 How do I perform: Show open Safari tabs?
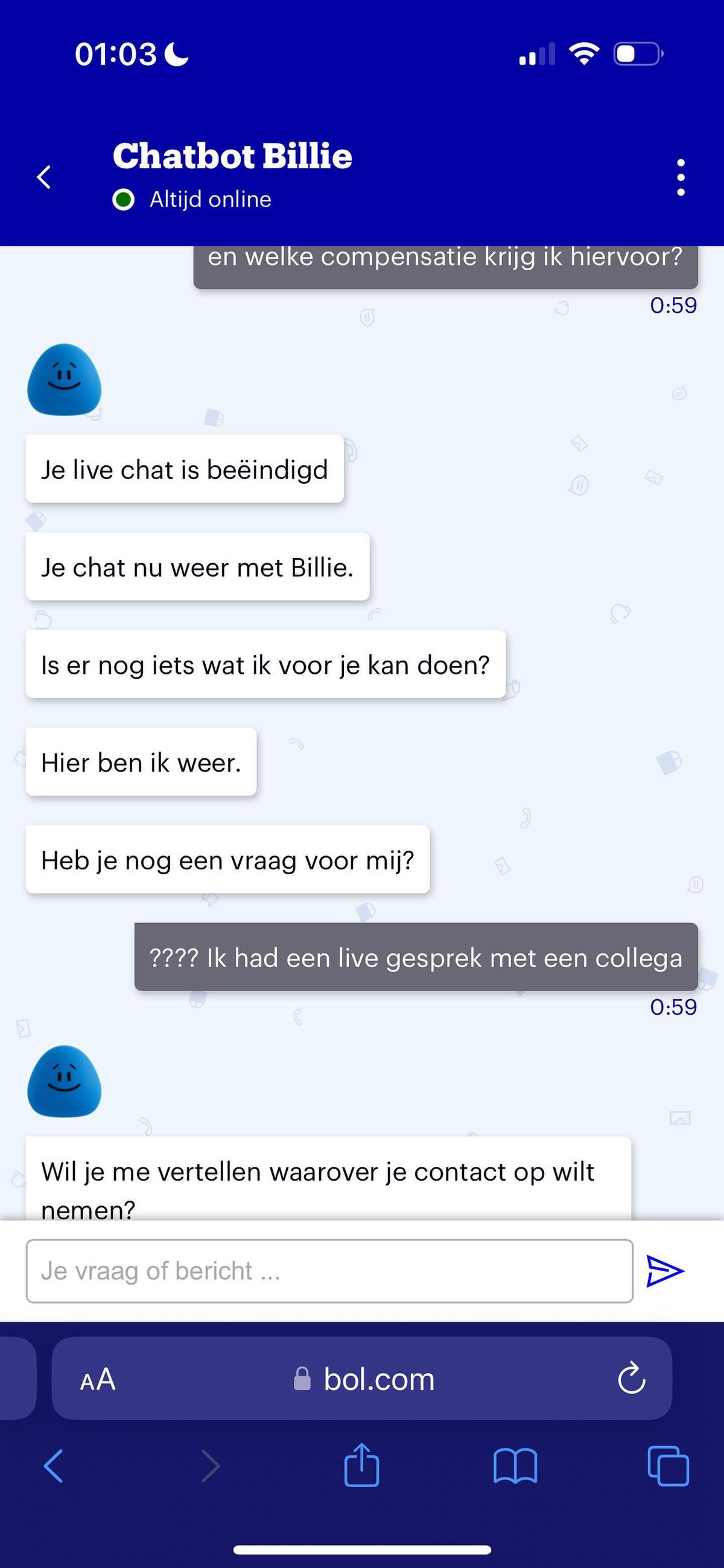click(x=668, y=1466)
